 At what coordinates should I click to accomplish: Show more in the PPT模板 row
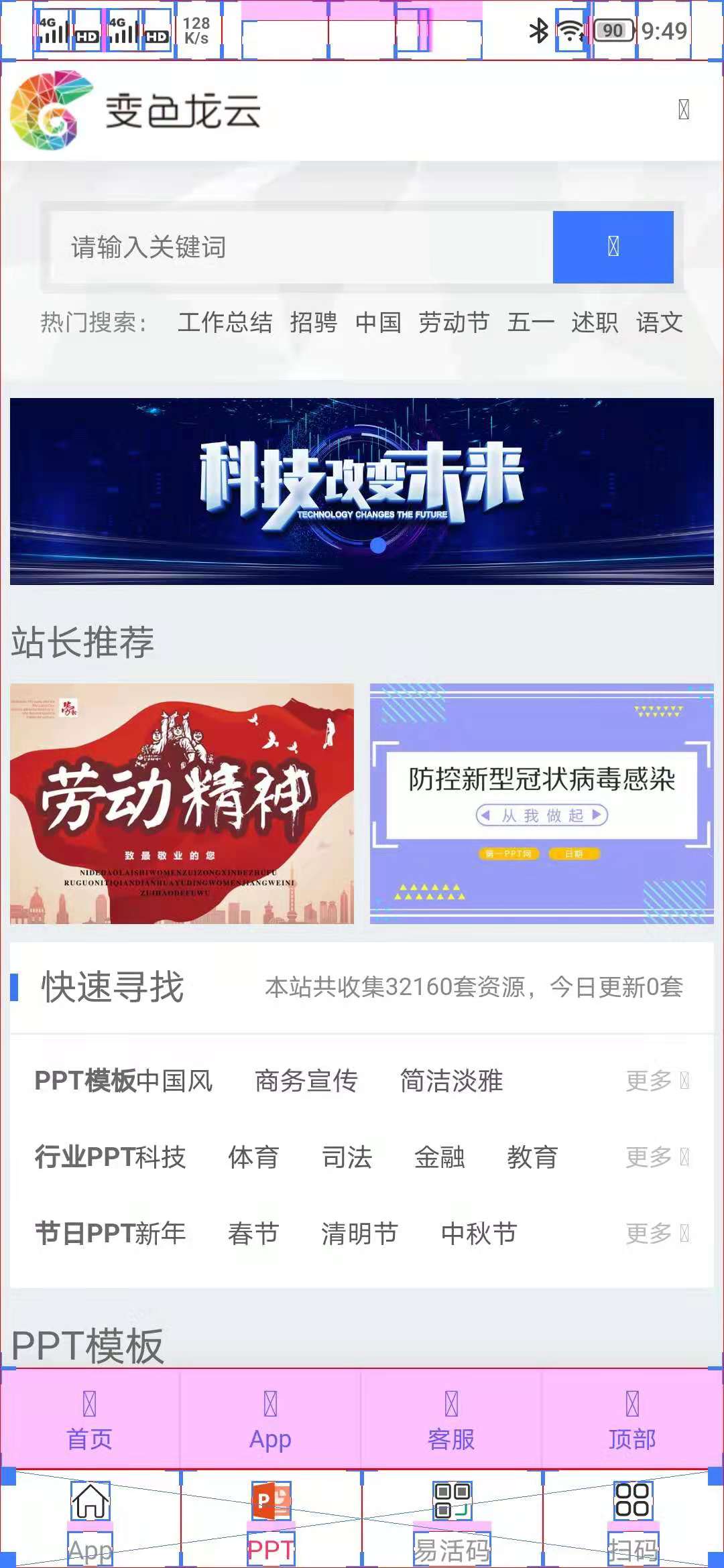tap(656, 1081)
